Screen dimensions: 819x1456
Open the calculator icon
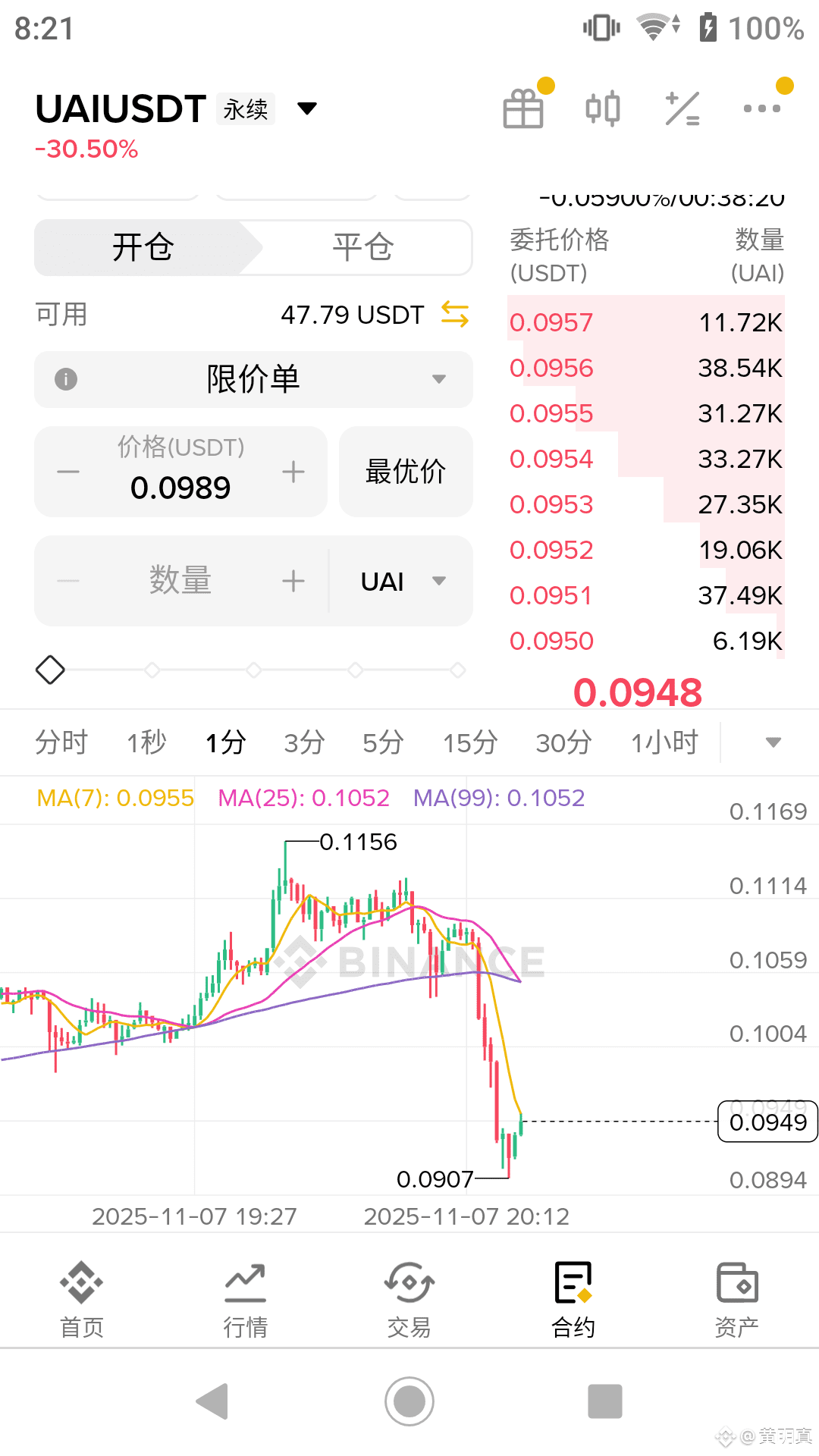682,109
